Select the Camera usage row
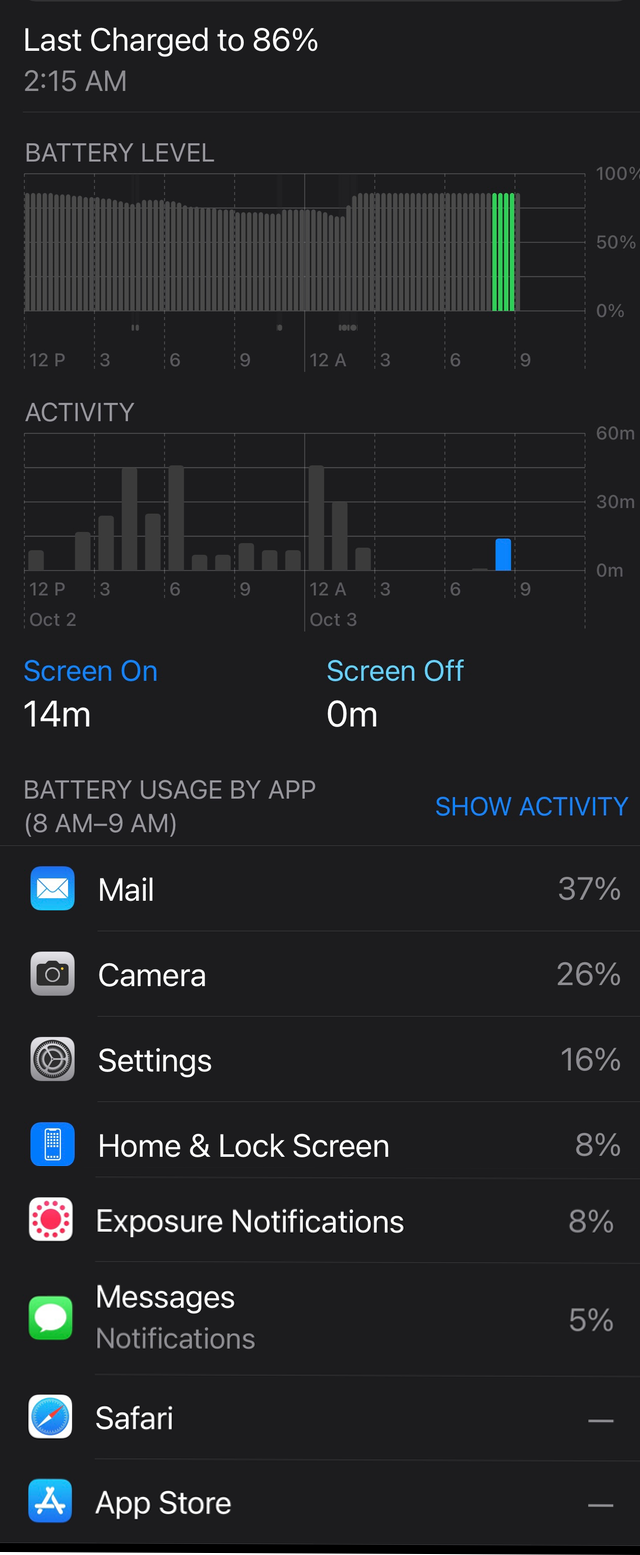 (x=320, y=975)
